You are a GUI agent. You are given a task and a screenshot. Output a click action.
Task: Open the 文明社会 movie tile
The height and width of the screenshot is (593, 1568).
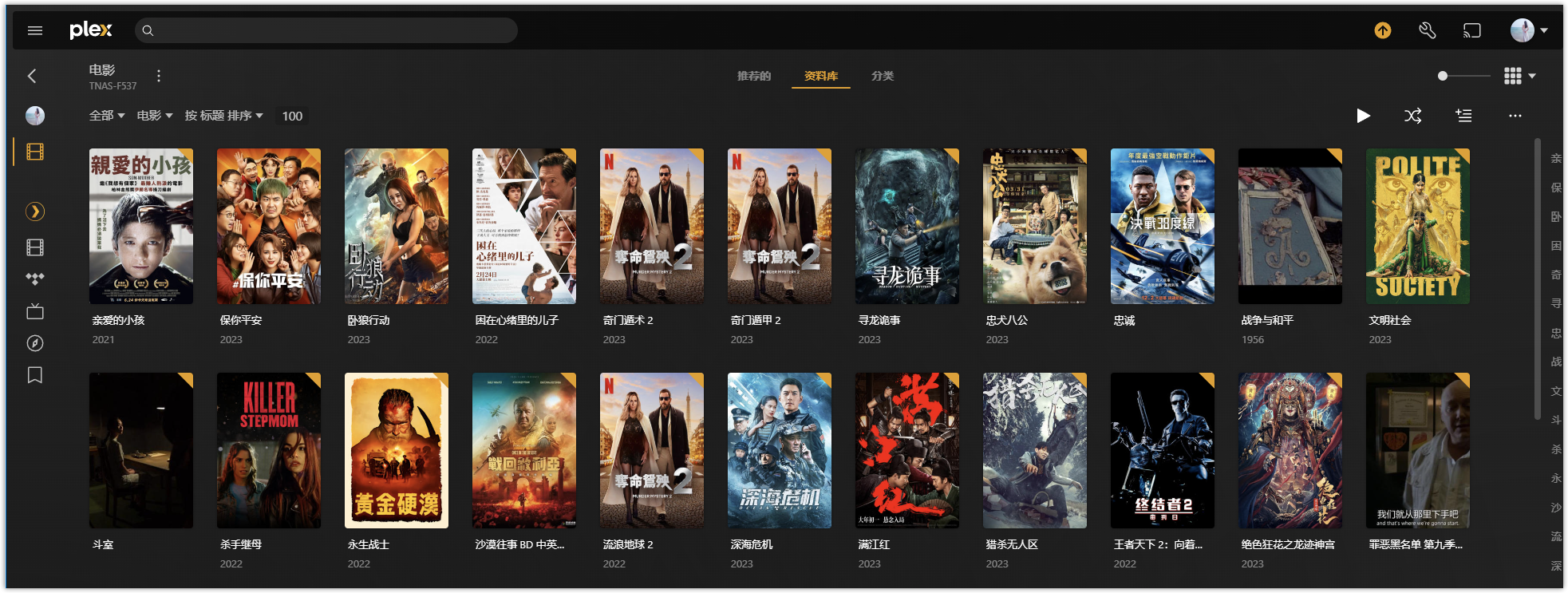1418,226
